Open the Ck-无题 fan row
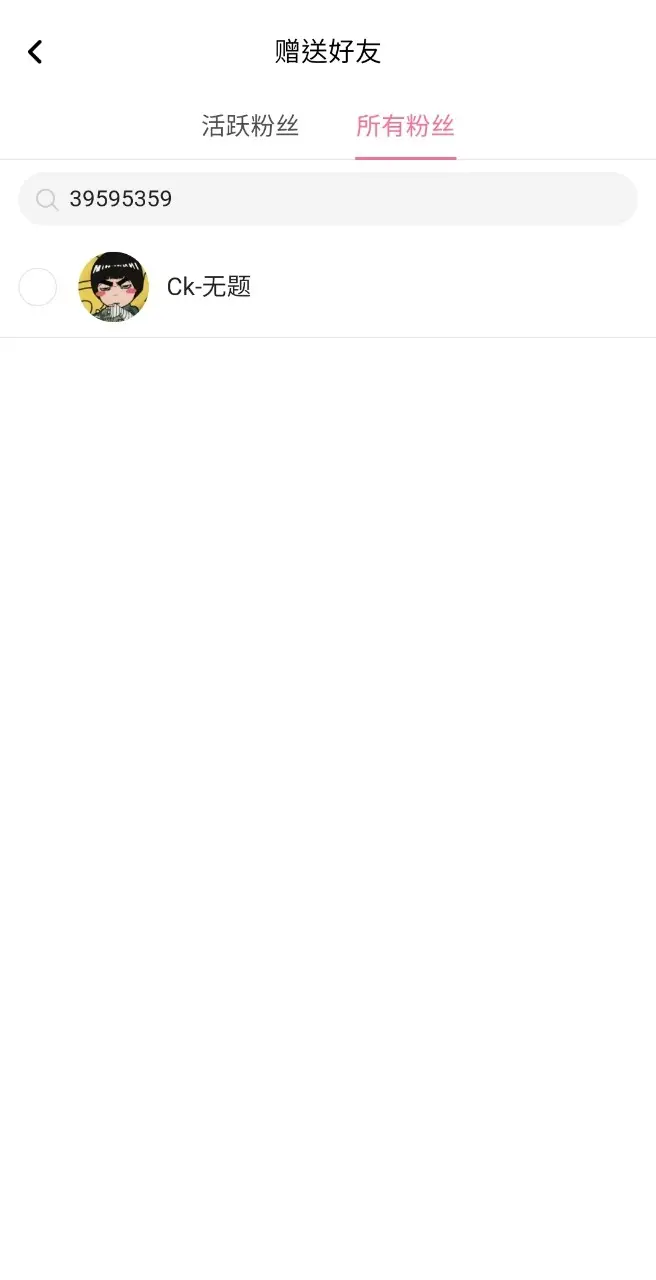 pyautogui.click(x=328, y=287)
